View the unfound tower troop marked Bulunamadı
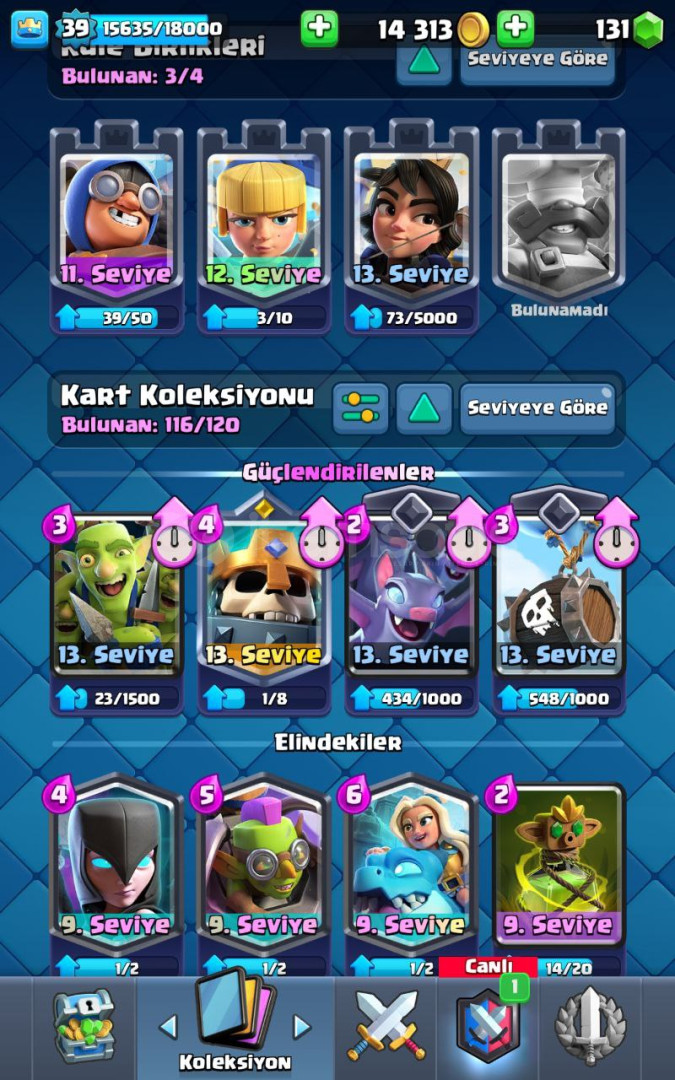This screenshot has width=675, height=1080. (559, 220)
